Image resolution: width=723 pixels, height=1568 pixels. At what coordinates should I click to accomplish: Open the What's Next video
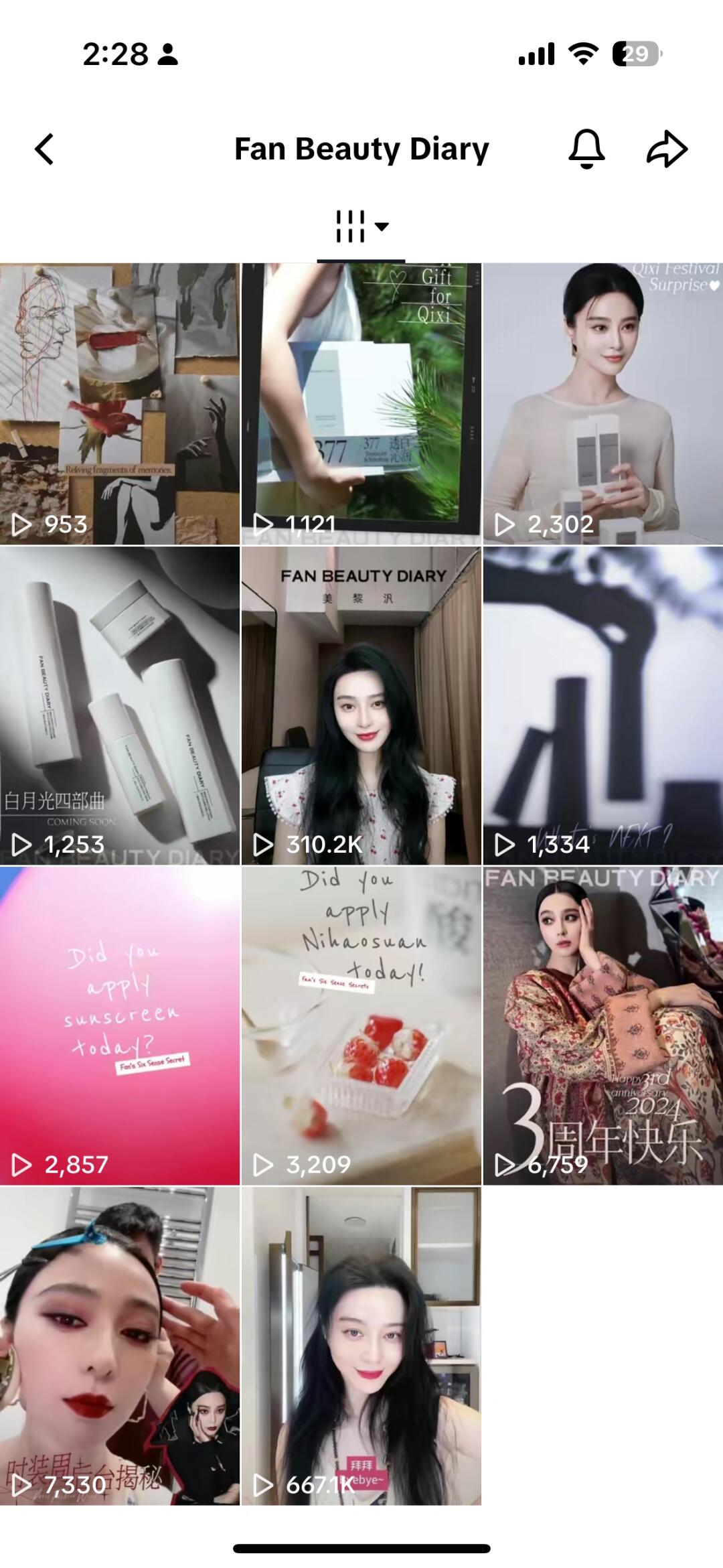point(602,705)
